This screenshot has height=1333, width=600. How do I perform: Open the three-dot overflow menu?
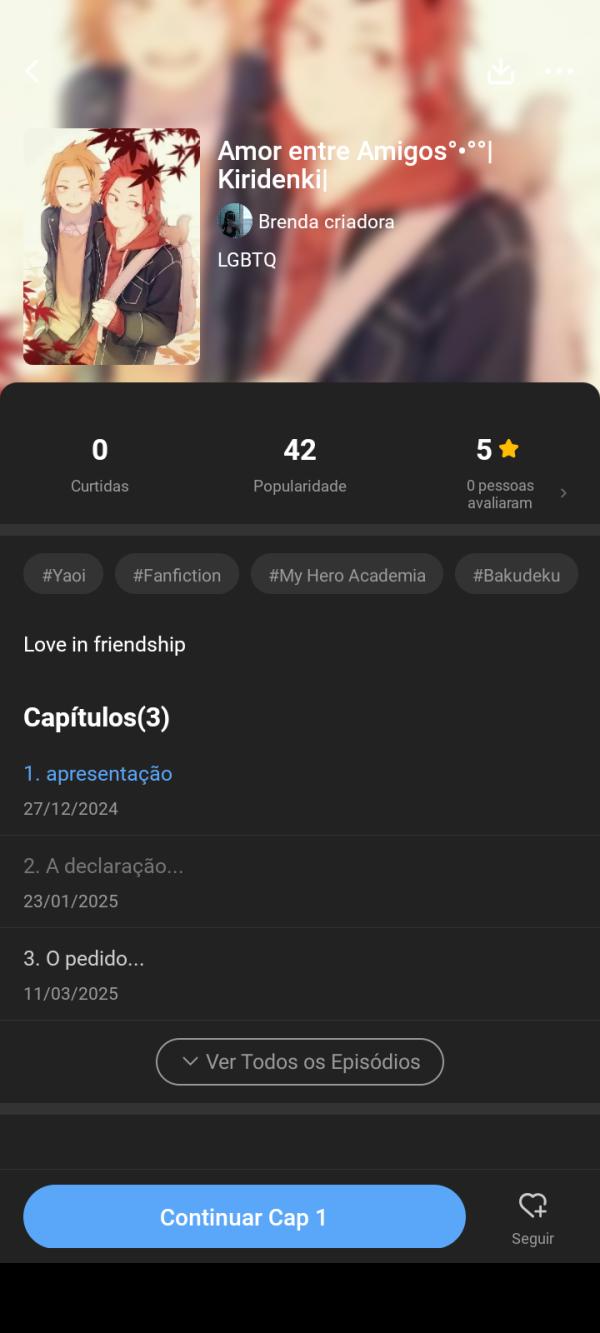559,71
